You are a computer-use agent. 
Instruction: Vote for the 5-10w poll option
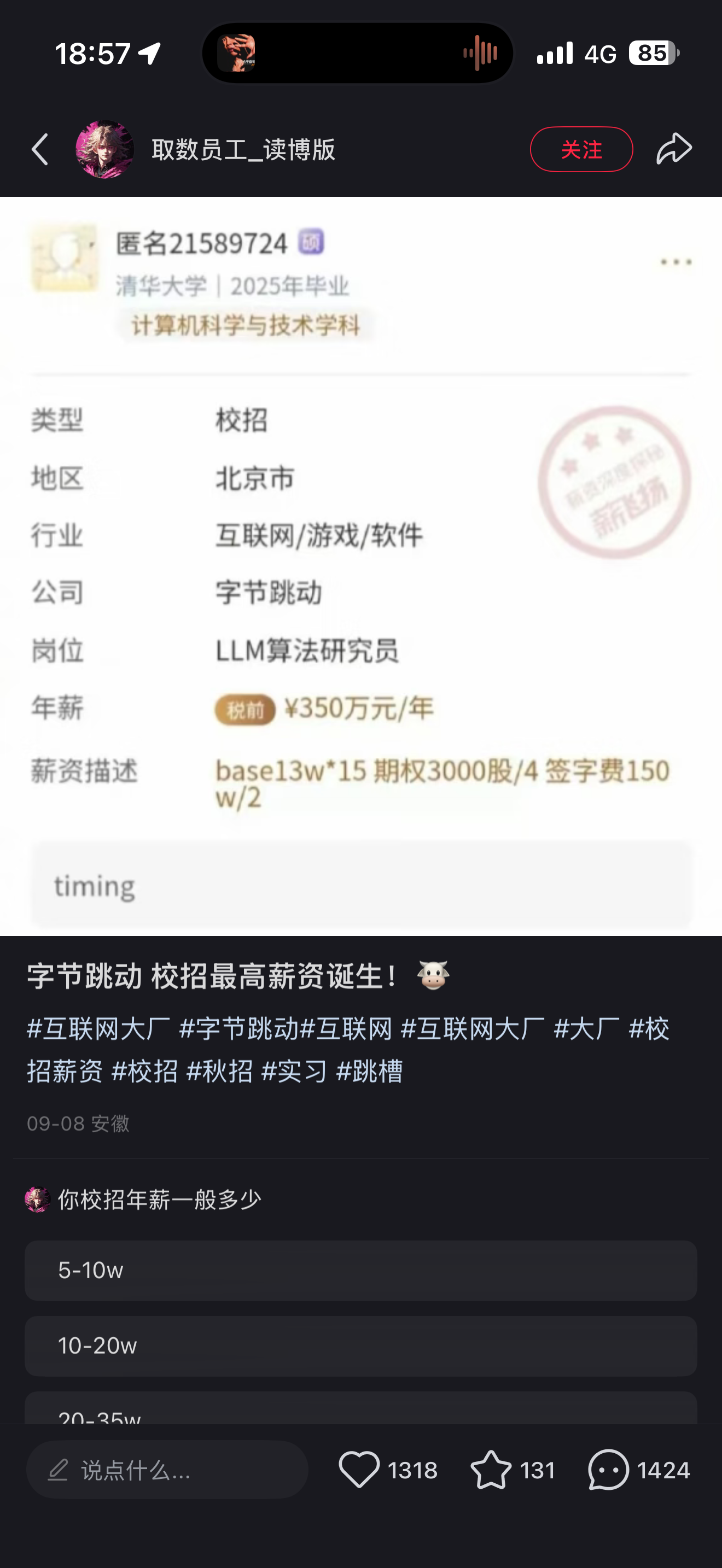[x=361, y=1271]
